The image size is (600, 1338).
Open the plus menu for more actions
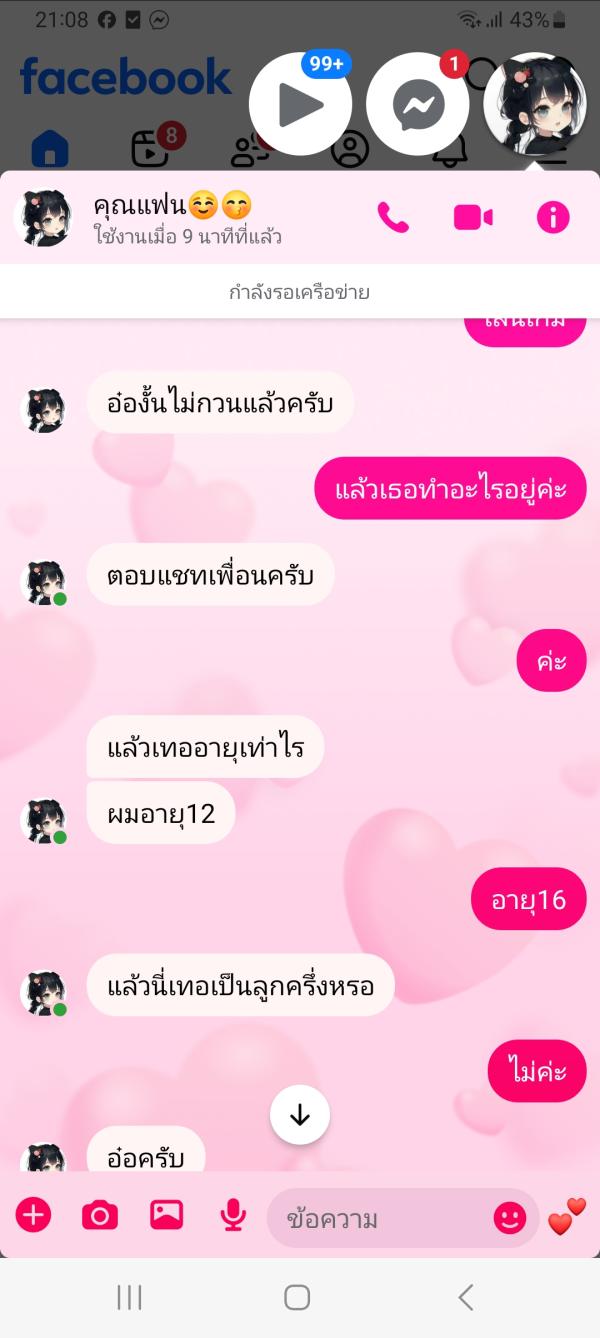33,1215
